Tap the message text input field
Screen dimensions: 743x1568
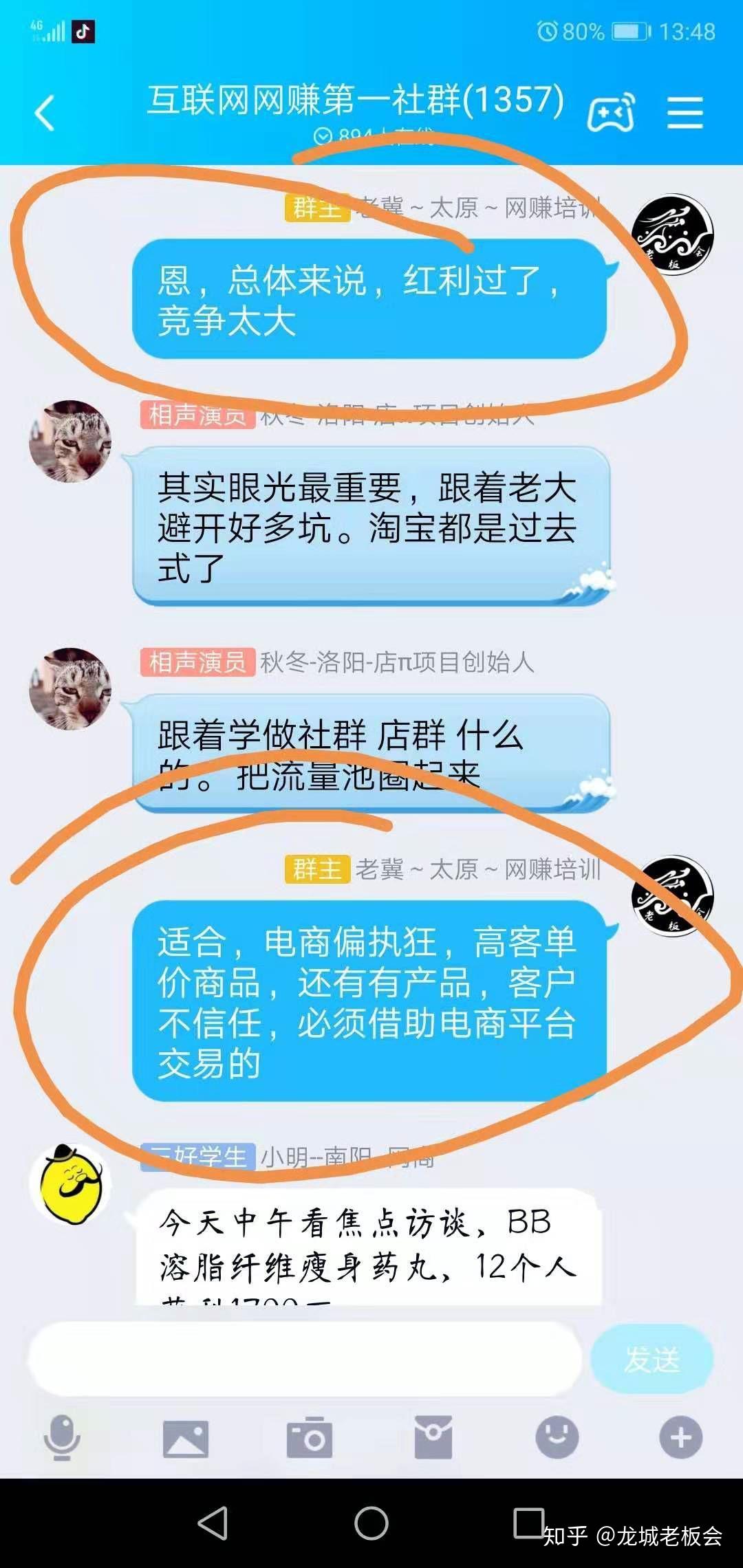pyautogui.click(x=305, y=1359)
